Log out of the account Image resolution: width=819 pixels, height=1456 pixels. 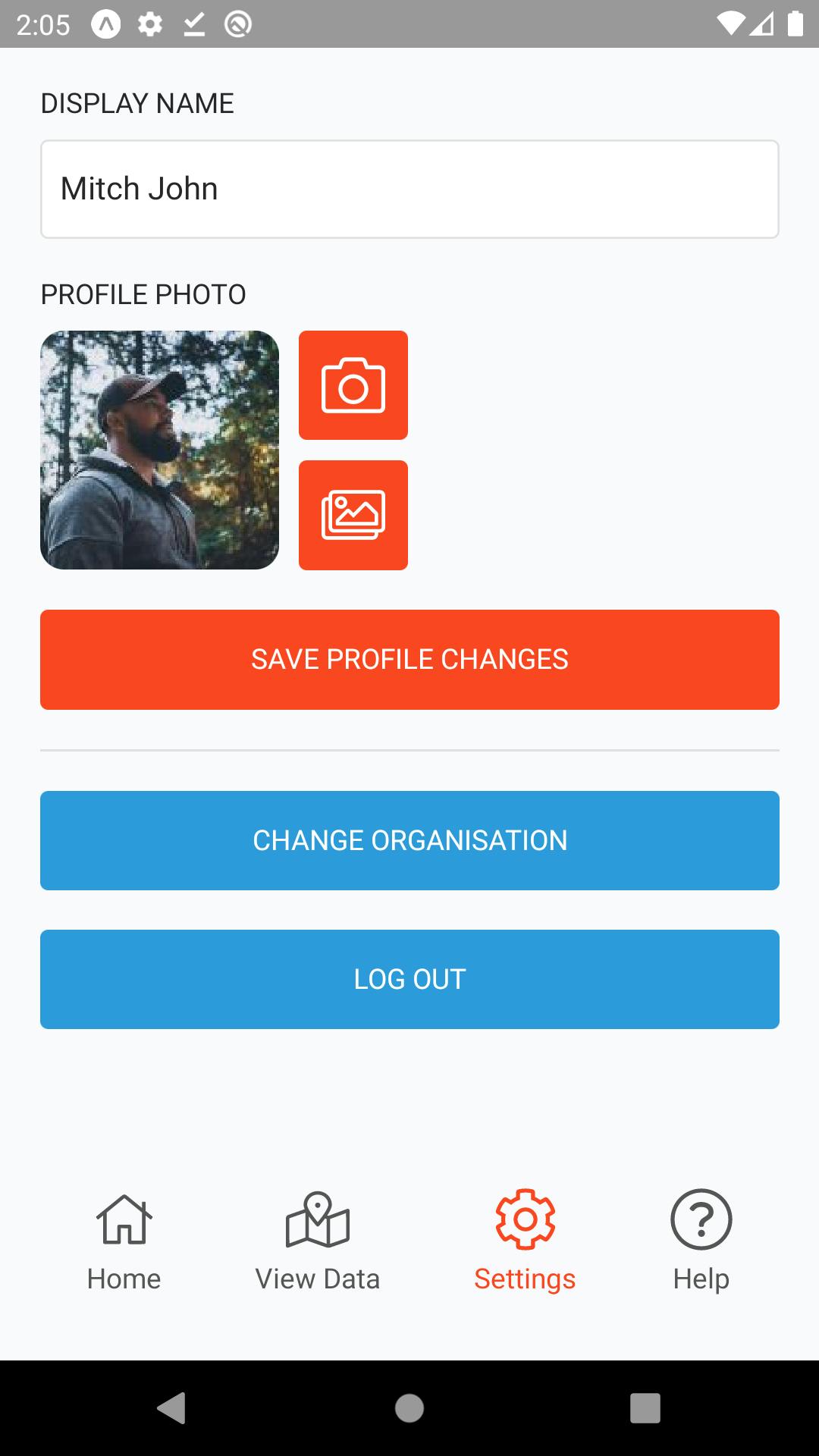coord(409,979)
